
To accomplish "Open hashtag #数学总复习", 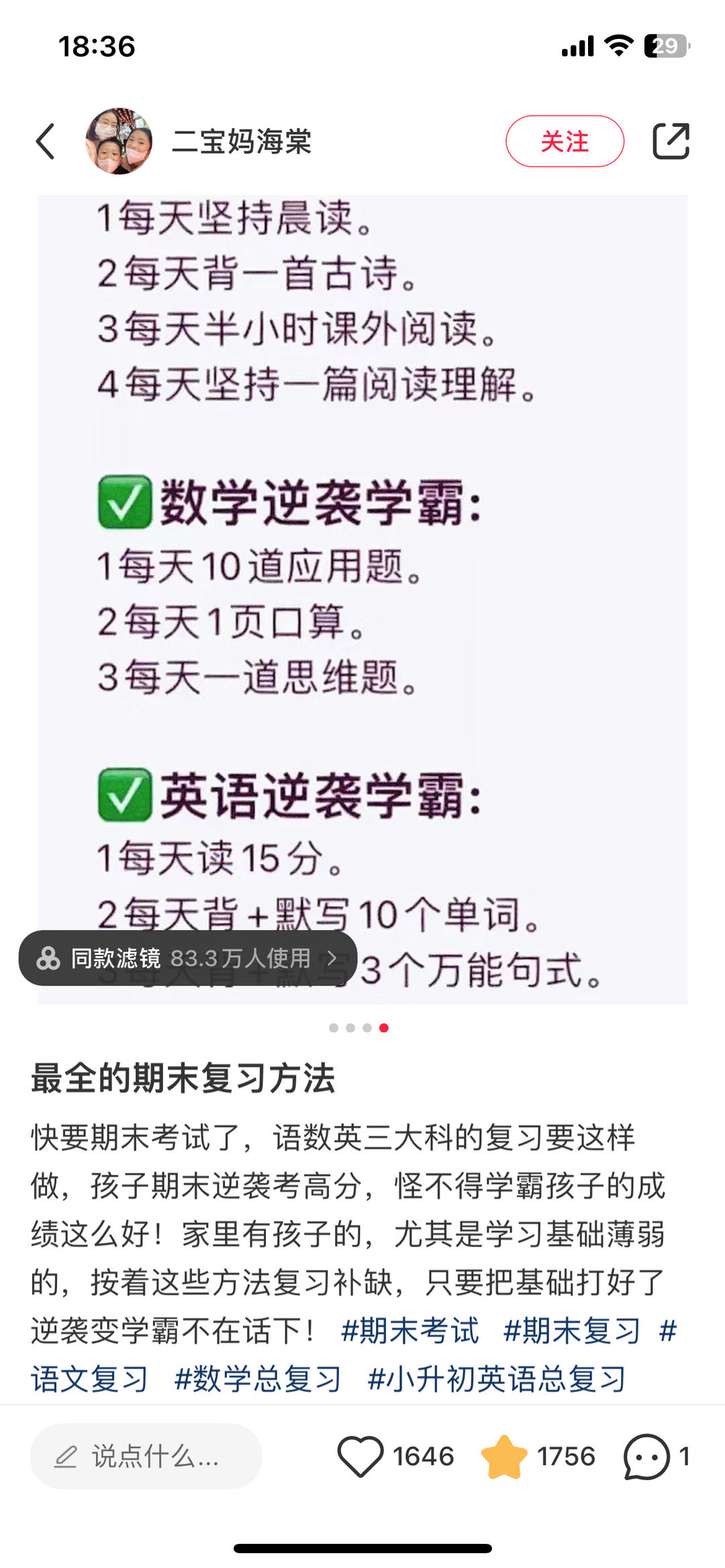I will pos(258,1379).
